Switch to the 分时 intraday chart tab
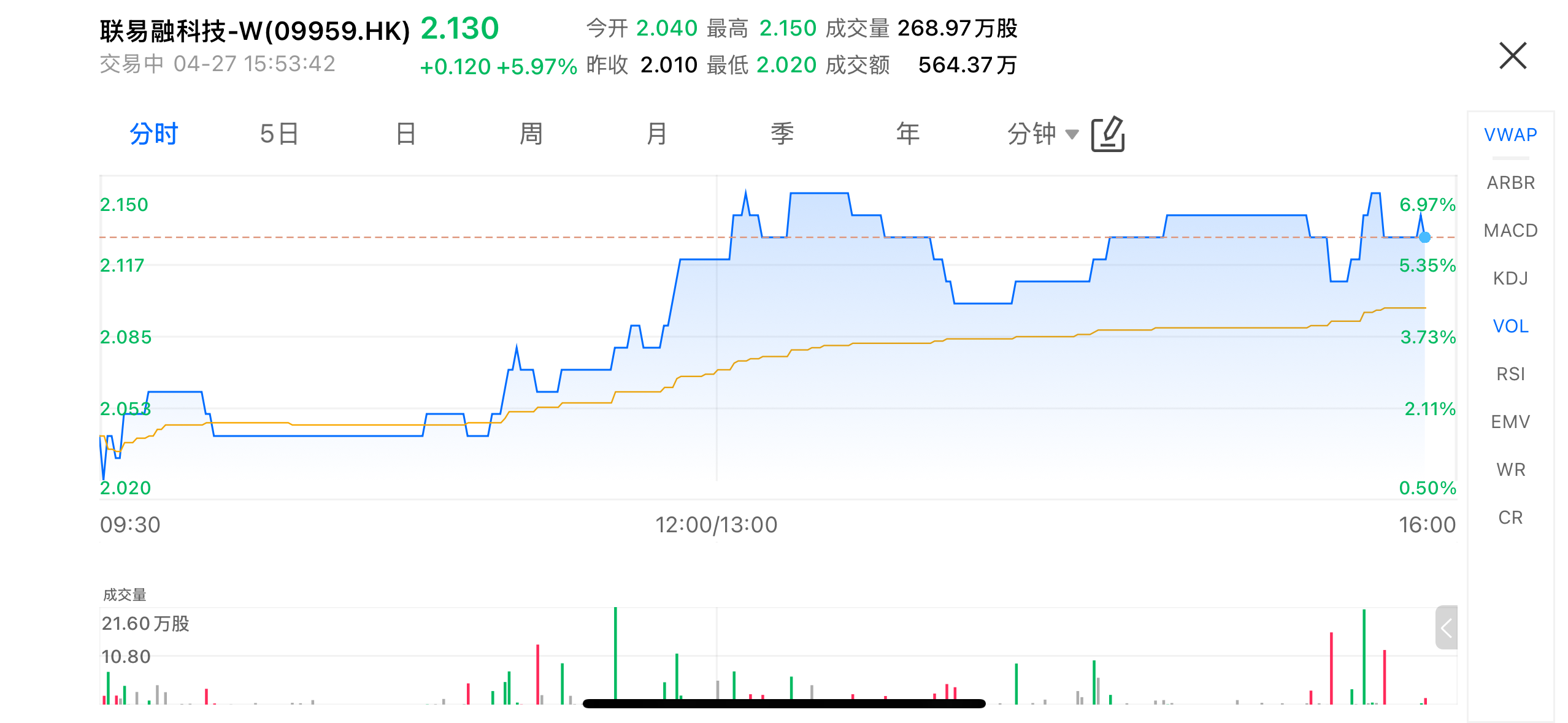 pos(153,134)
